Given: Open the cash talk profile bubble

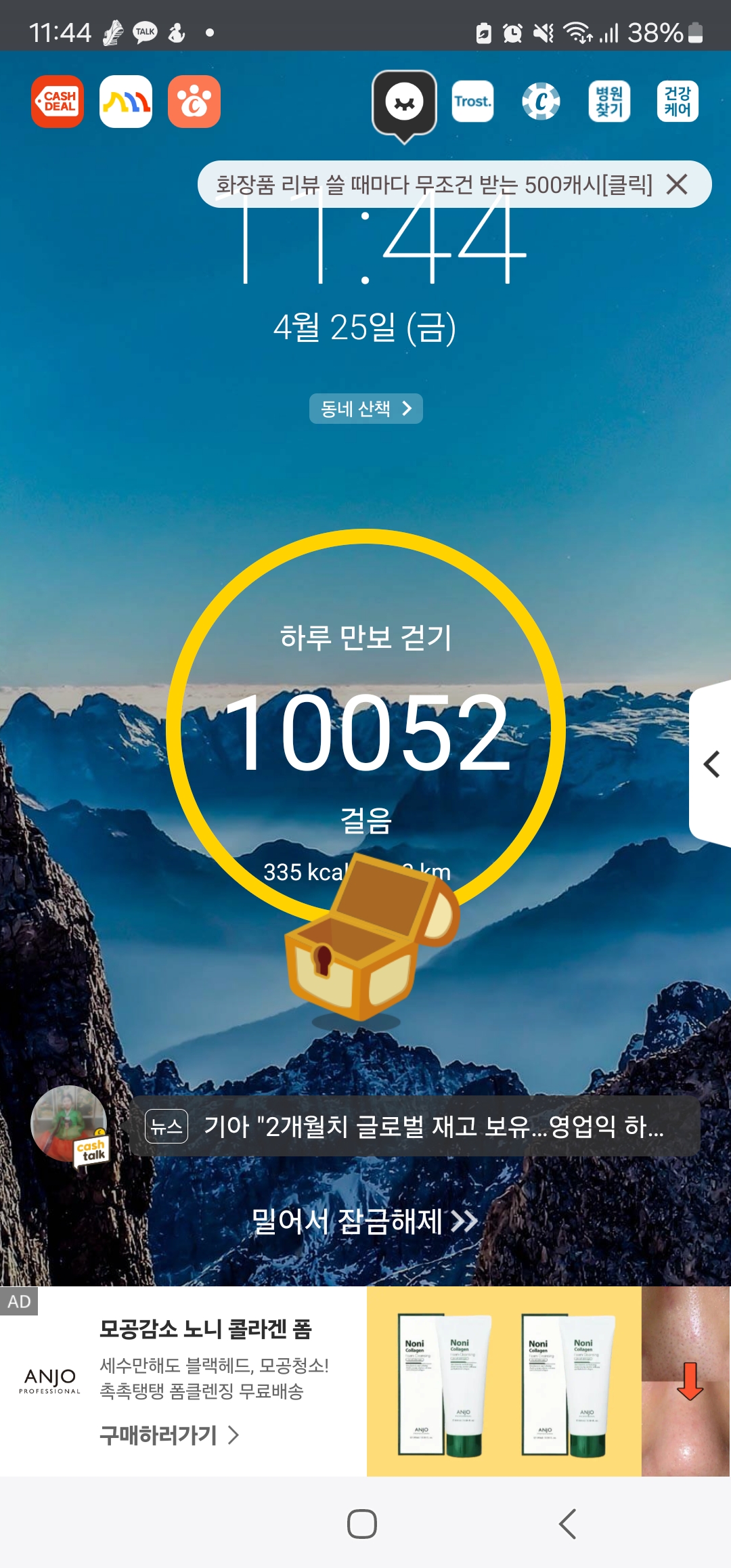Looking at the screenshot, I should tap(70, 1125).
